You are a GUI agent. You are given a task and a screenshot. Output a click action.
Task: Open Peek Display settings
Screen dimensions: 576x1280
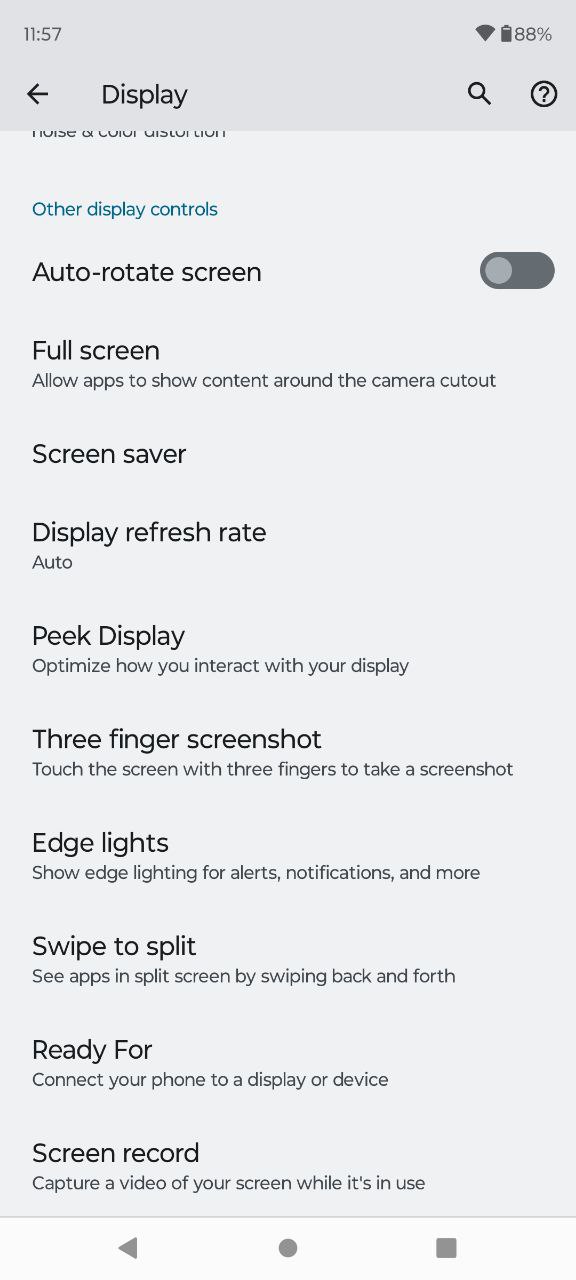[x=288, y=650]
